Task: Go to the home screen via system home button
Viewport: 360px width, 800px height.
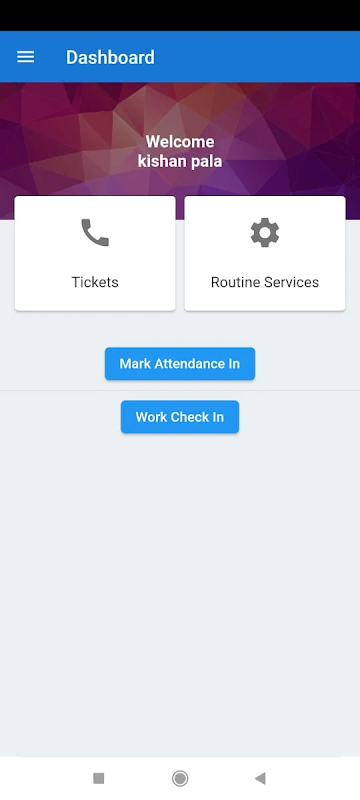Action: coord(179,778)
